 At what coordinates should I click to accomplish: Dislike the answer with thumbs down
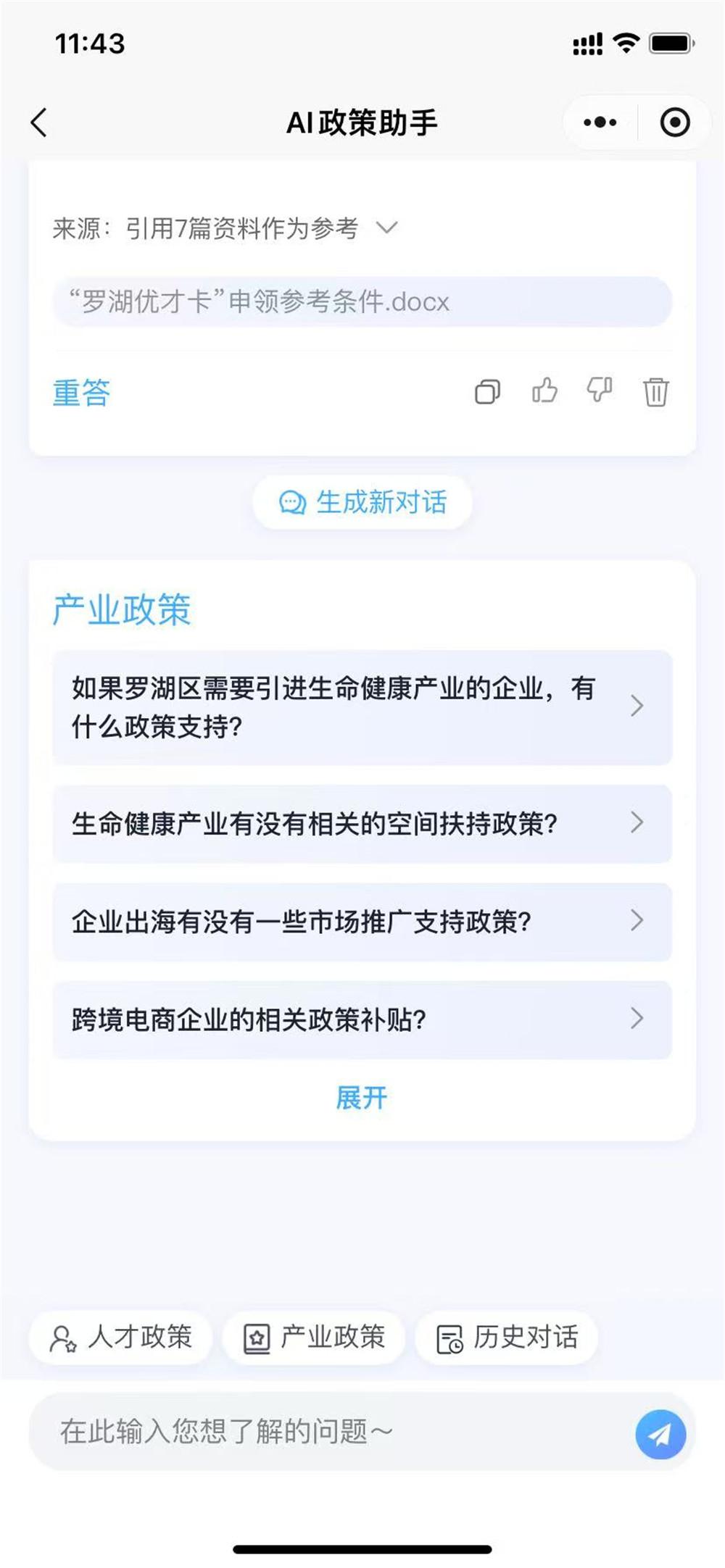tap(600, 391)
